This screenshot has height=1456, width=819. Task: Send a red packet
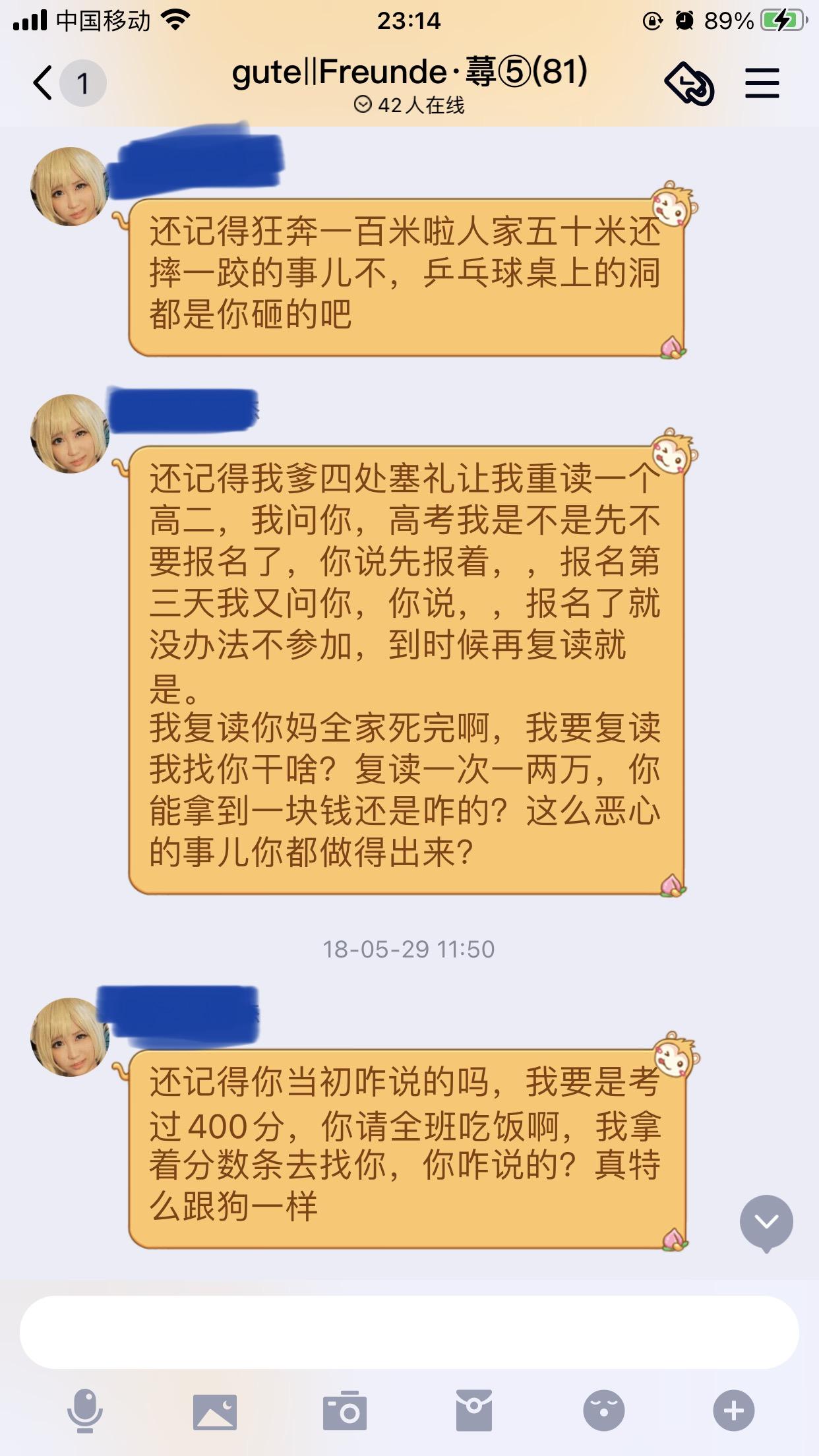point(474,1411)
